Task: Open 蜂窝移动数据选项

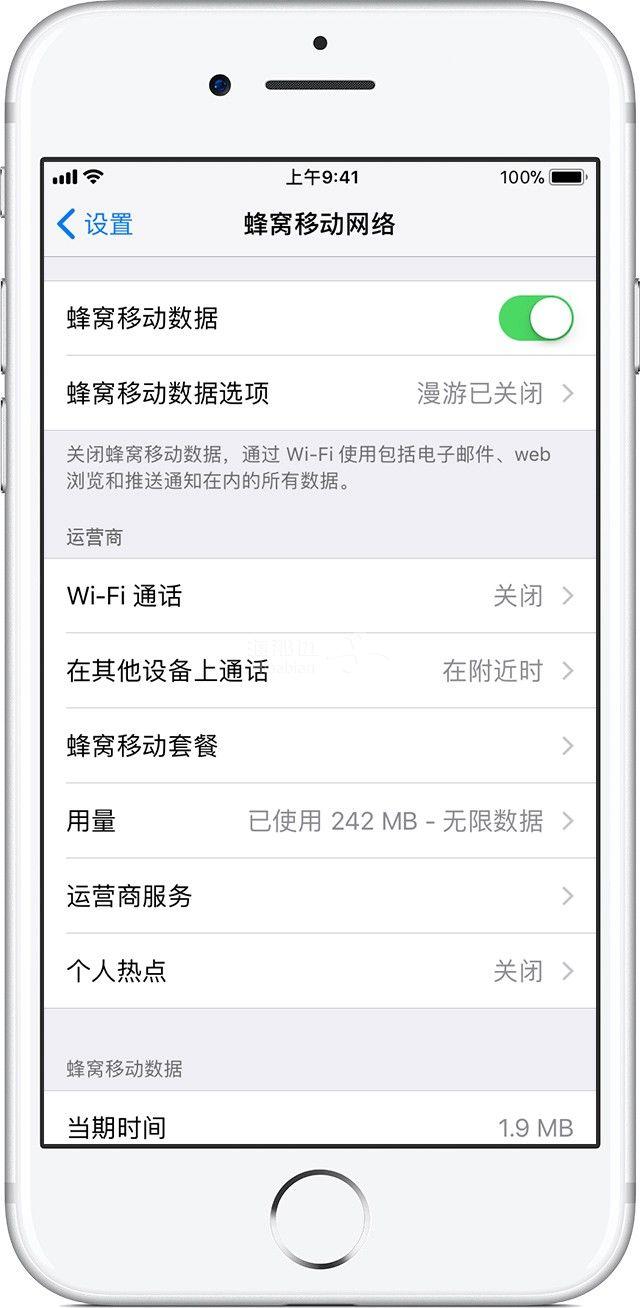Action: pos(320,393)
